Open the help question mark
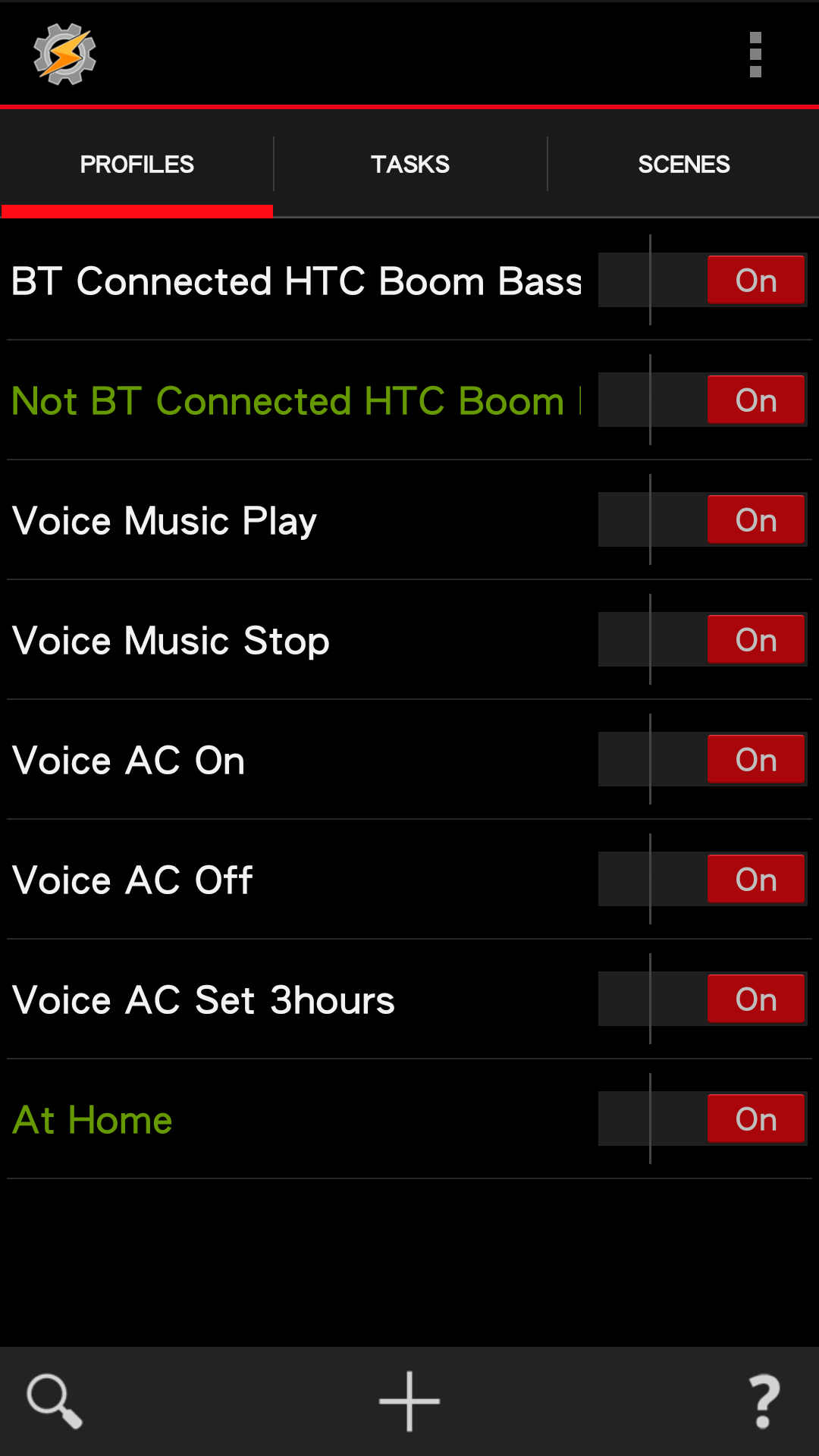819x1456 pixels. pos(764,1401)
